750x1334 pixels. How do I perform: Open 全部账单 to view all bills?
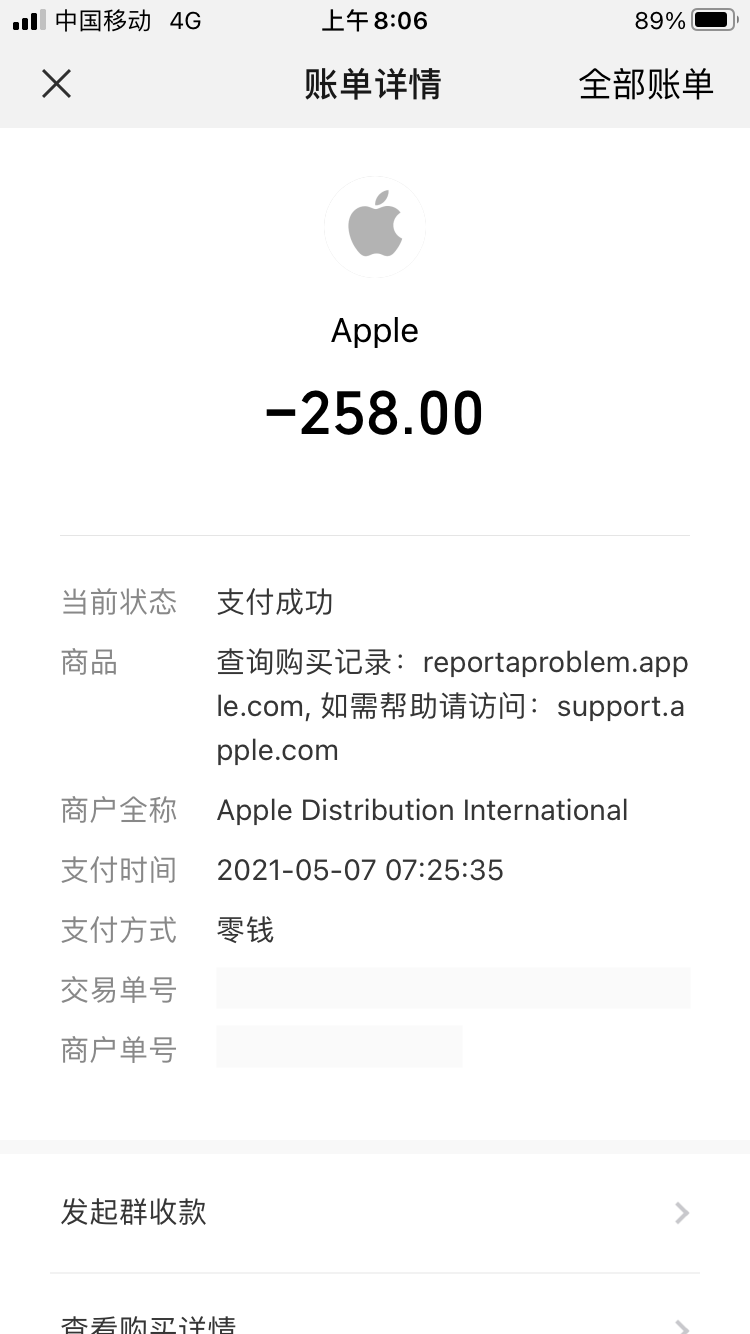pos(645,84)
